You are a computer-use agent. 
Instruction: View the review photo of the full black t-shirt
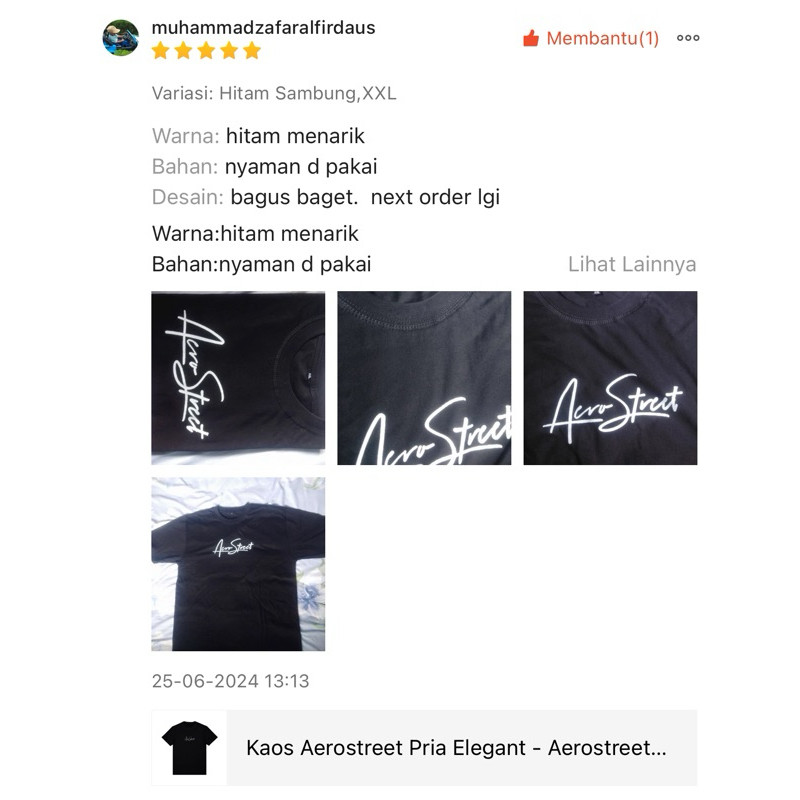point(238,564)
